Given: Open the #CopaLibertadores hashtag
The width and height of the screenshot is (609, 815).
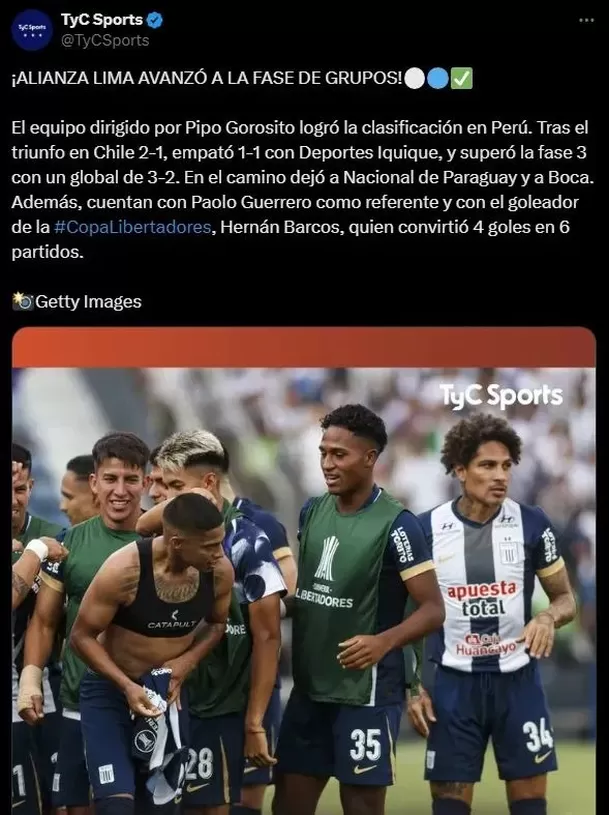Looking at the screenshot, I should point(132,227).
